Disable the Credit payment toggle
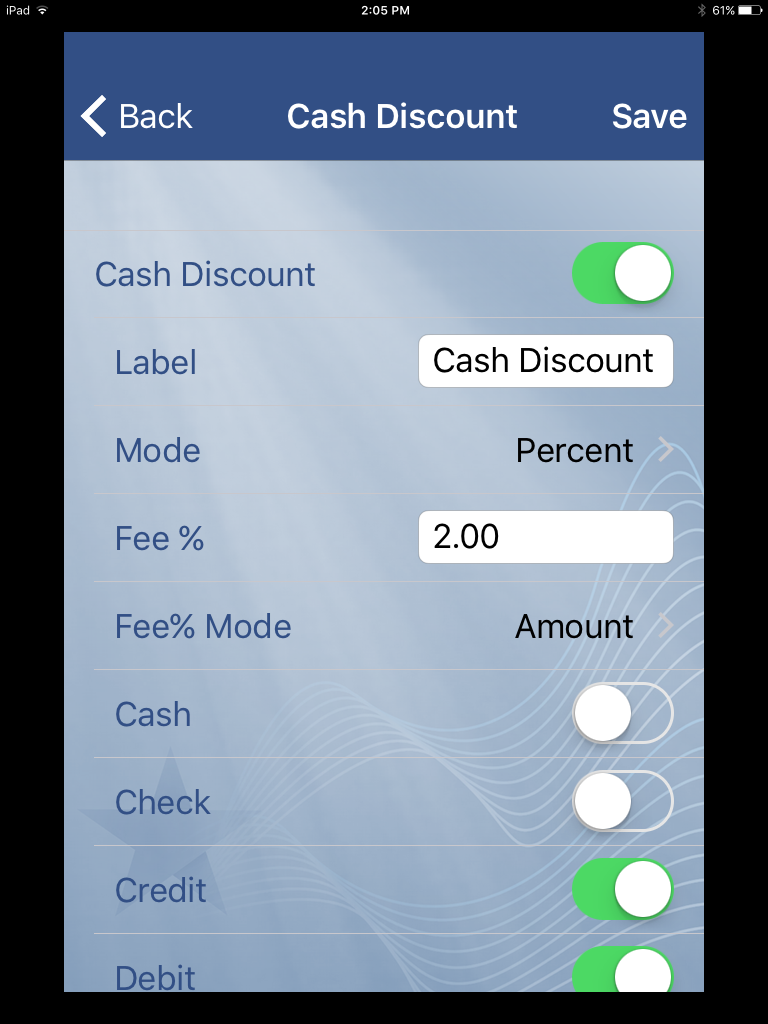 [622, 889]
